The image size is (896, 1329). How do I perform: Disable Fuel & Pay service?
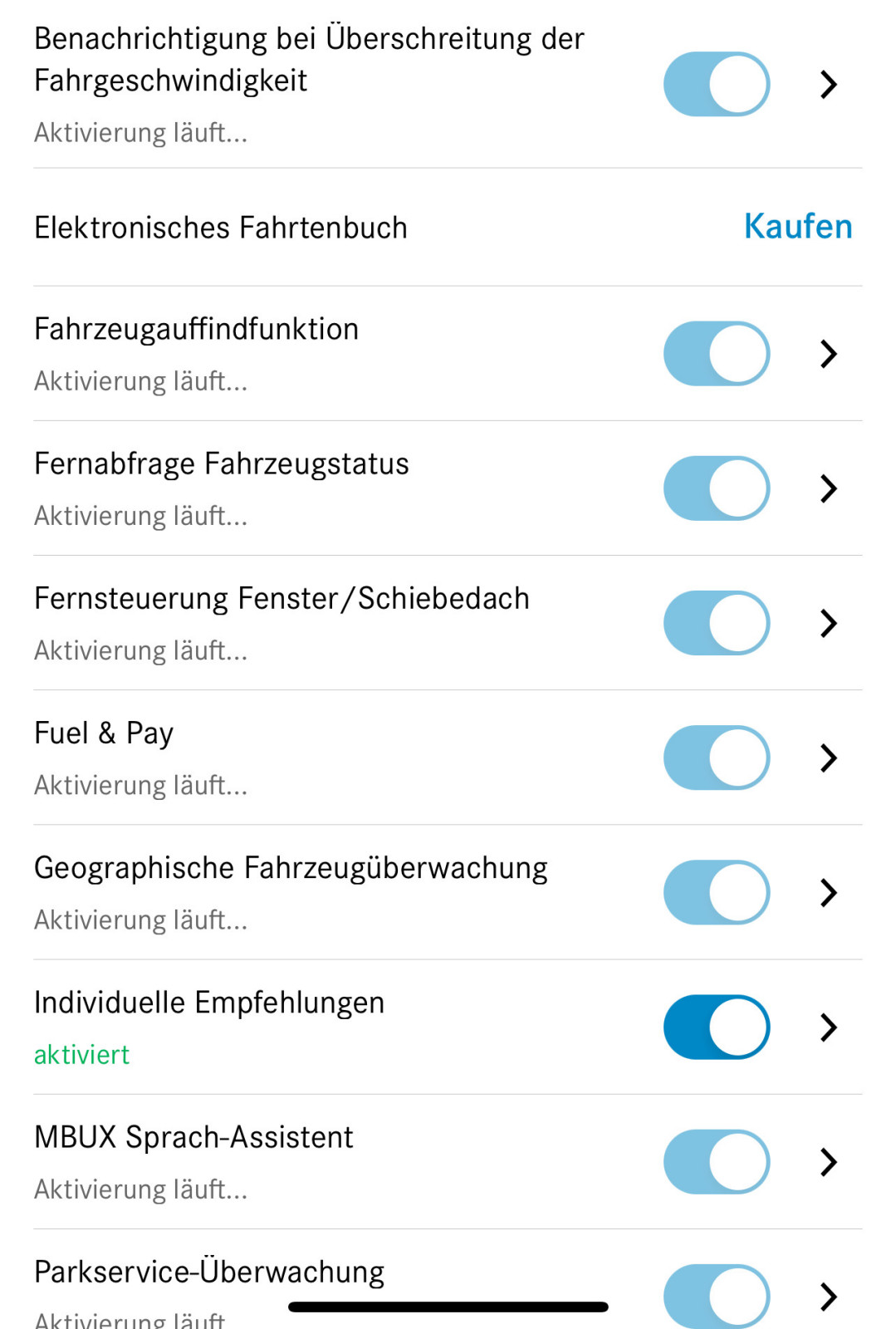coord(716,757)
